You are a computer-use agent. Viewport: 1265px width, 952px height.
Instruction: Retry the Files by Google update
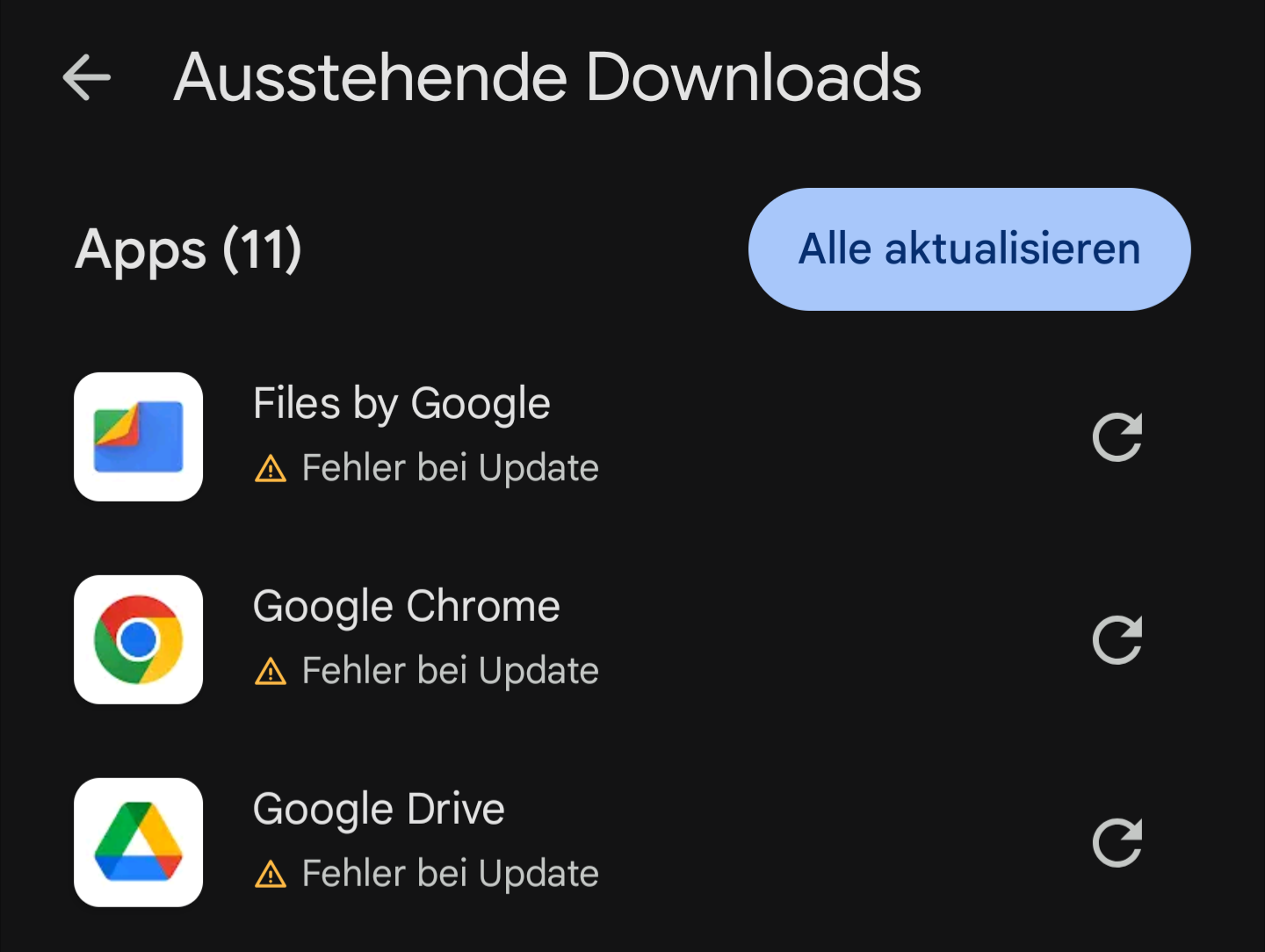point(1117,436)
